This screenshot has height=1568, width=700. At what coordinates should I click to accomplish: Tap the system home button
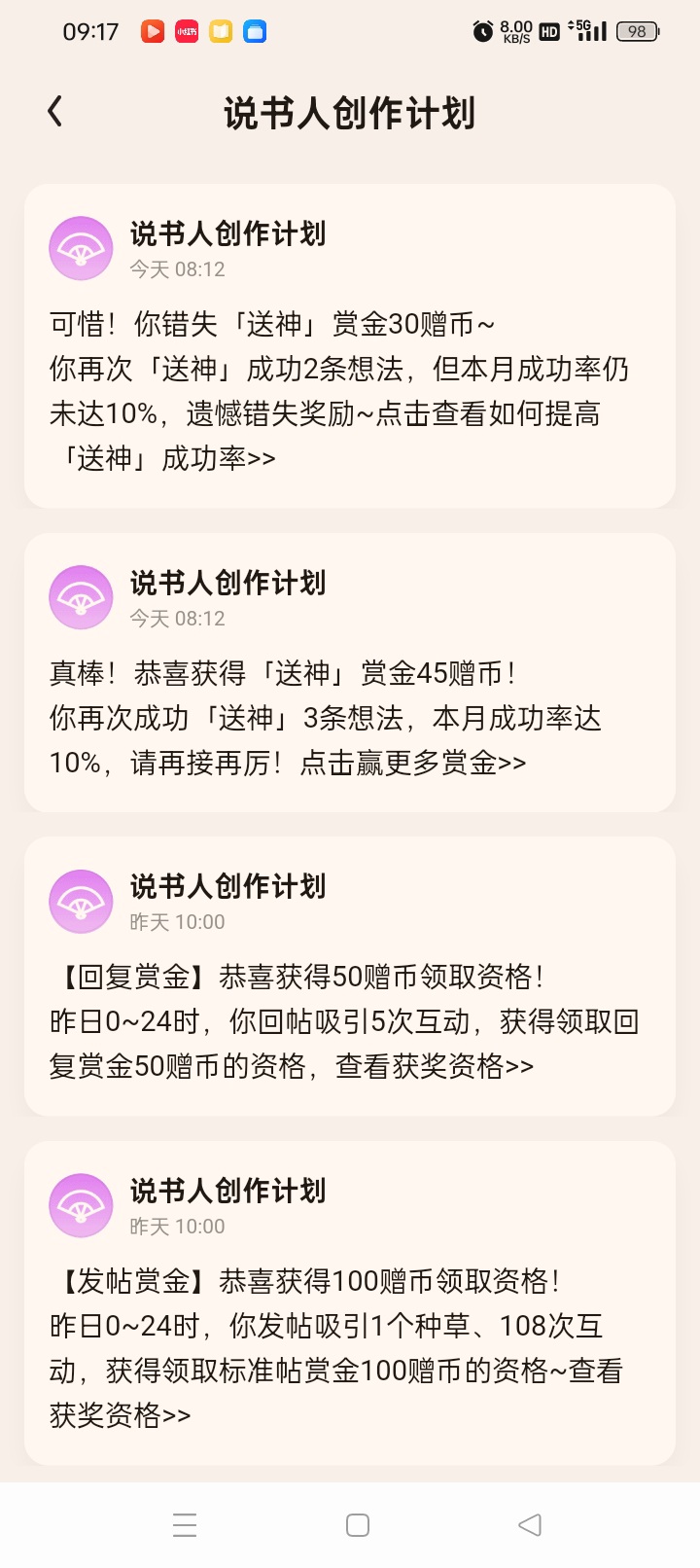pyautogui.click(x=358, y=1525)
